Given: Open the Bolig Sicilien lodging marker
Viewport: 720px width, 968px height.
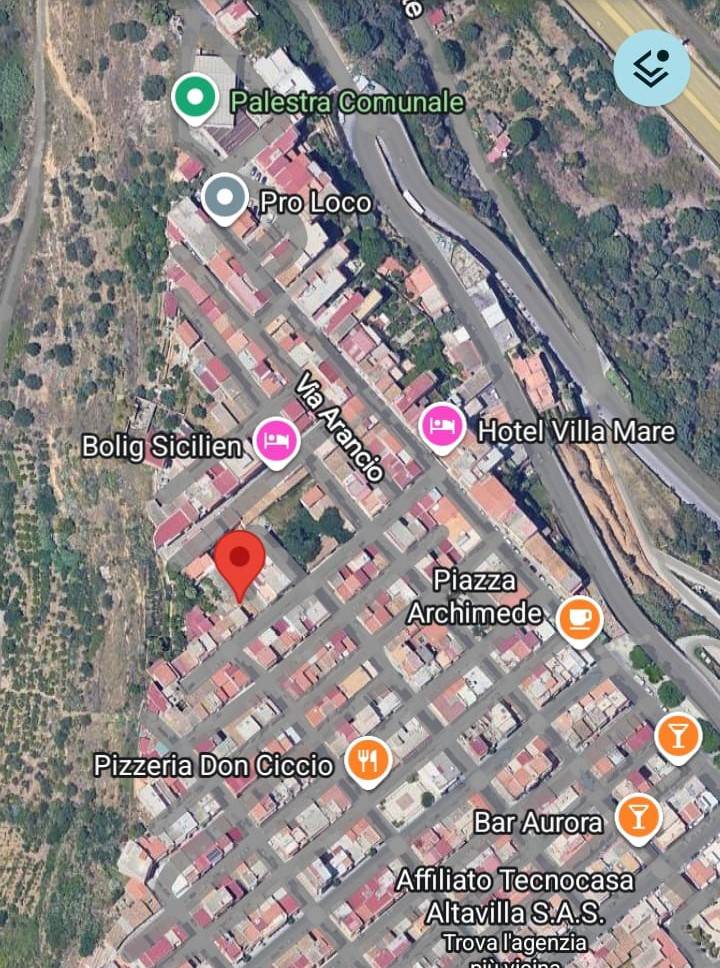Looking at the screenshot, I should (276, 442).
